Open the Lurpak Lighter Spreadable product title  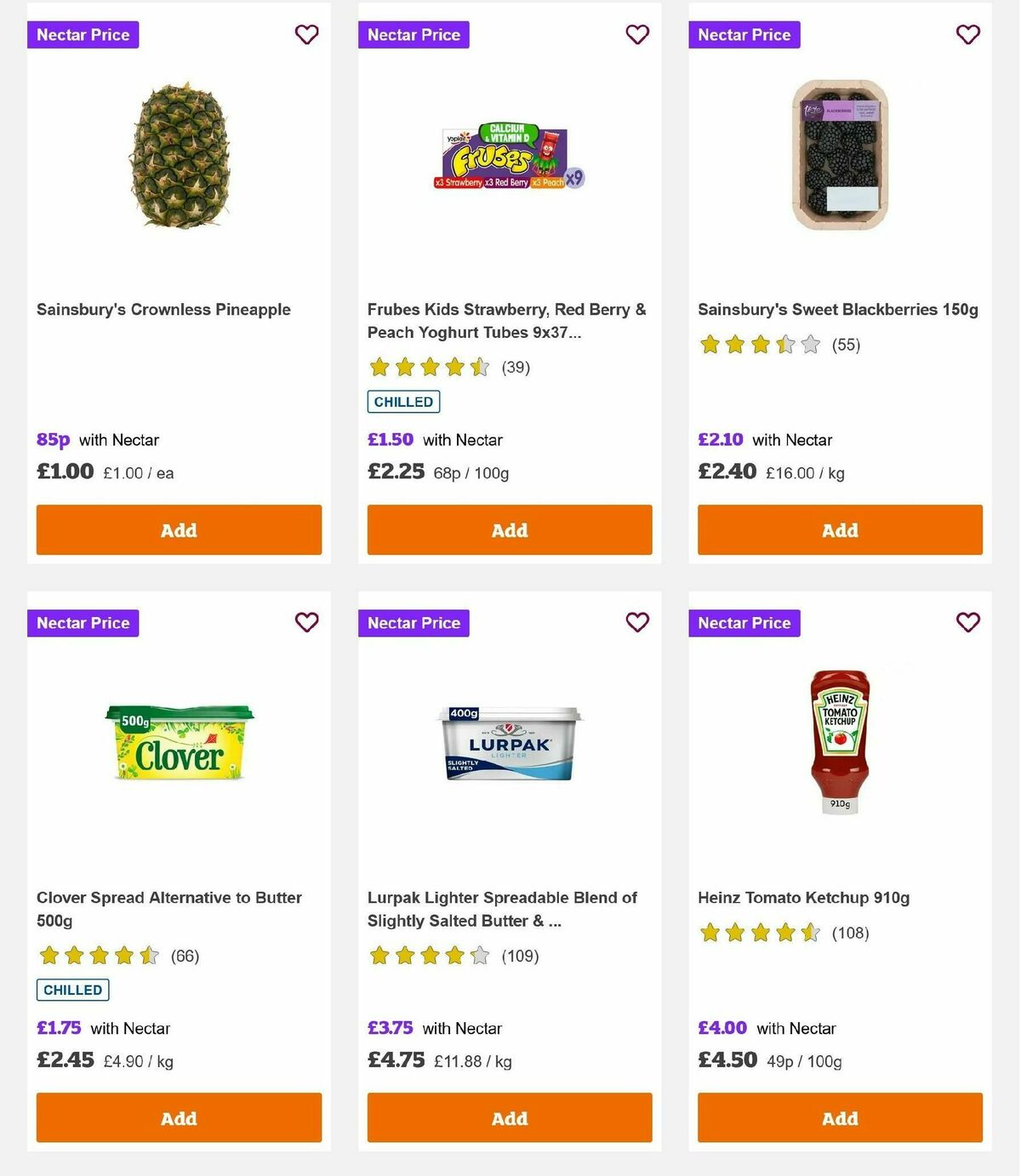[x=502, y=909]
